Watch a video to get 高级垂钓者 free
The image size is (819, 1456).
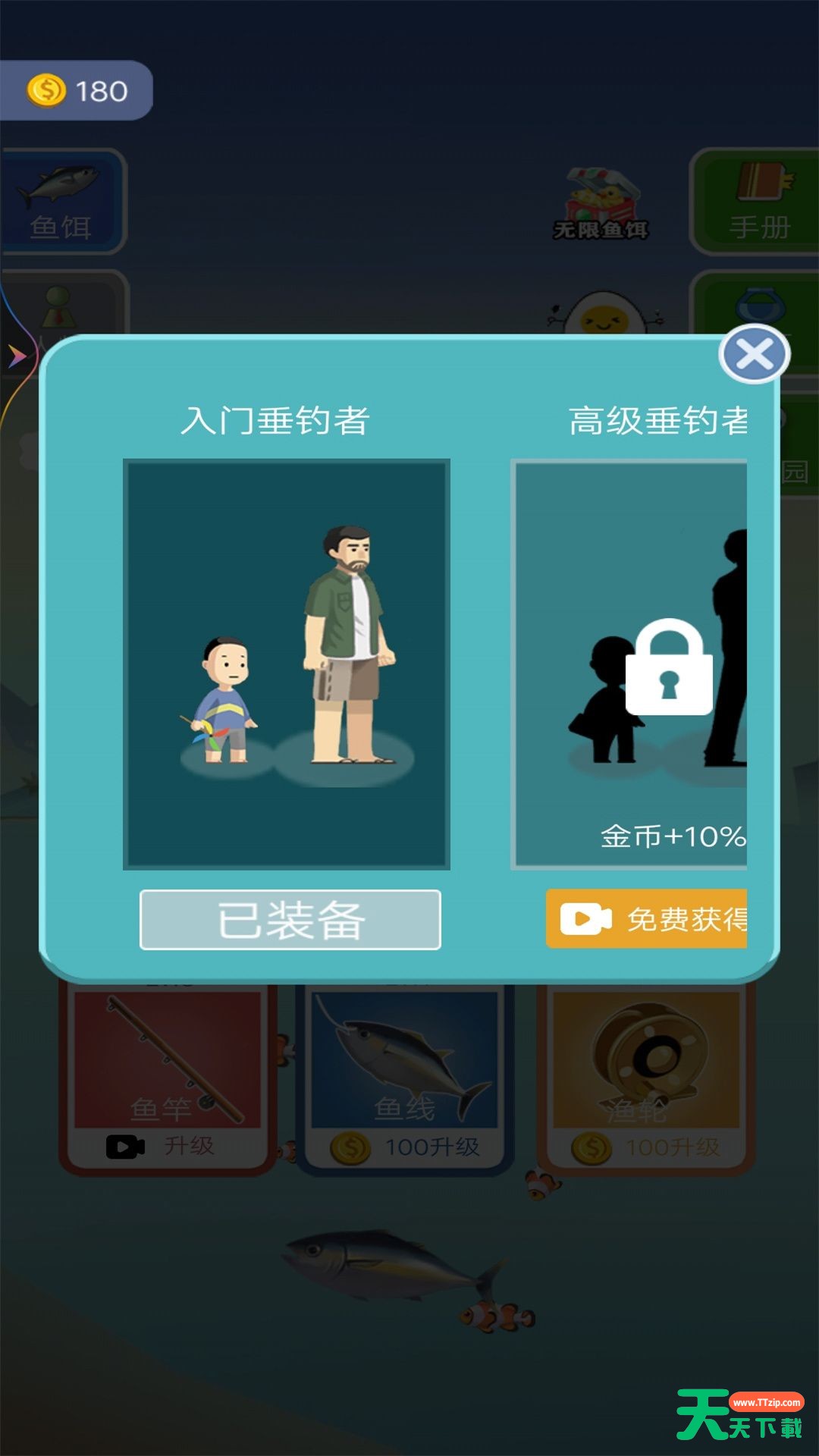click(x=647, y=919)
